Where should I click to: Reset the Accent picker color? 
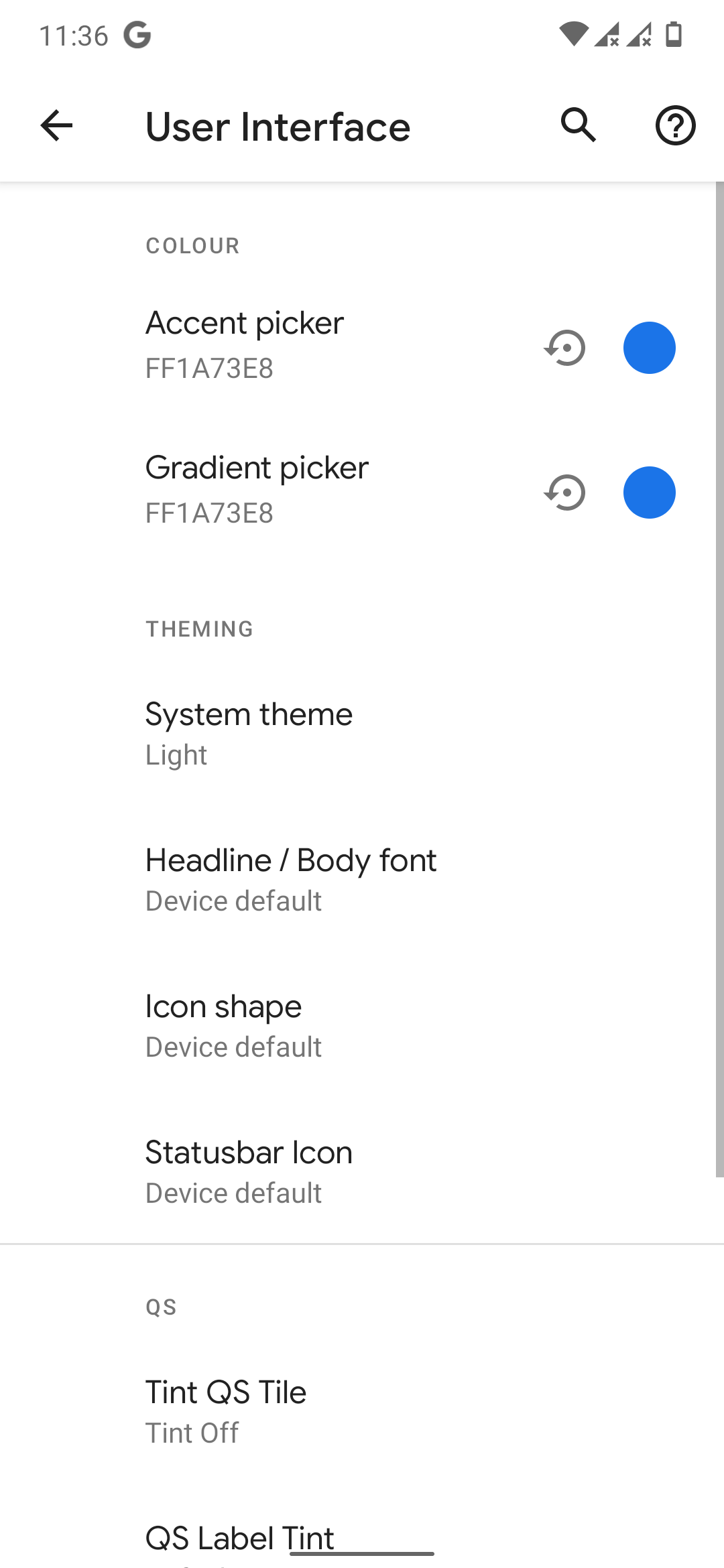coord(565,348)
